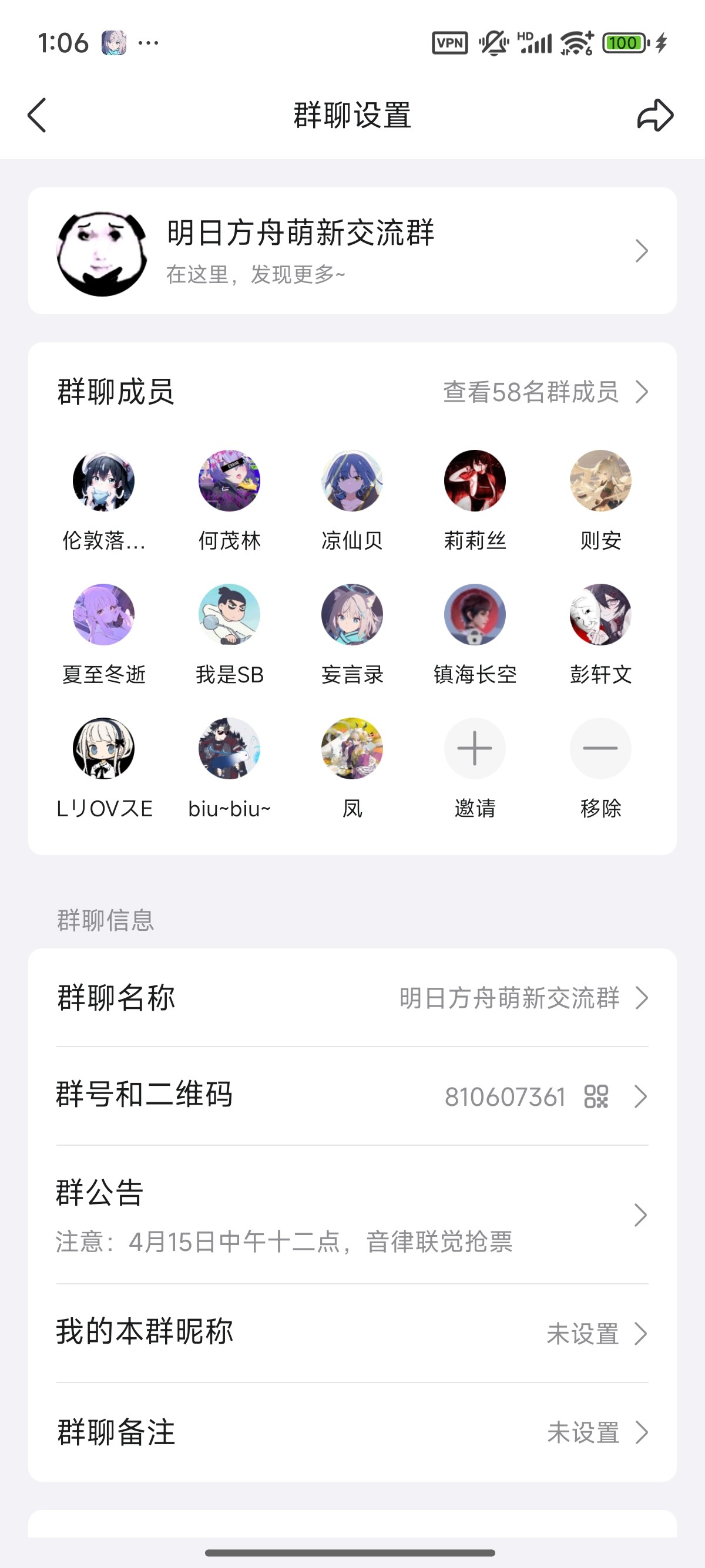Go back from group chat settings
The width and height of the screenshot is (705, 1568).
(x=37, y=115)
